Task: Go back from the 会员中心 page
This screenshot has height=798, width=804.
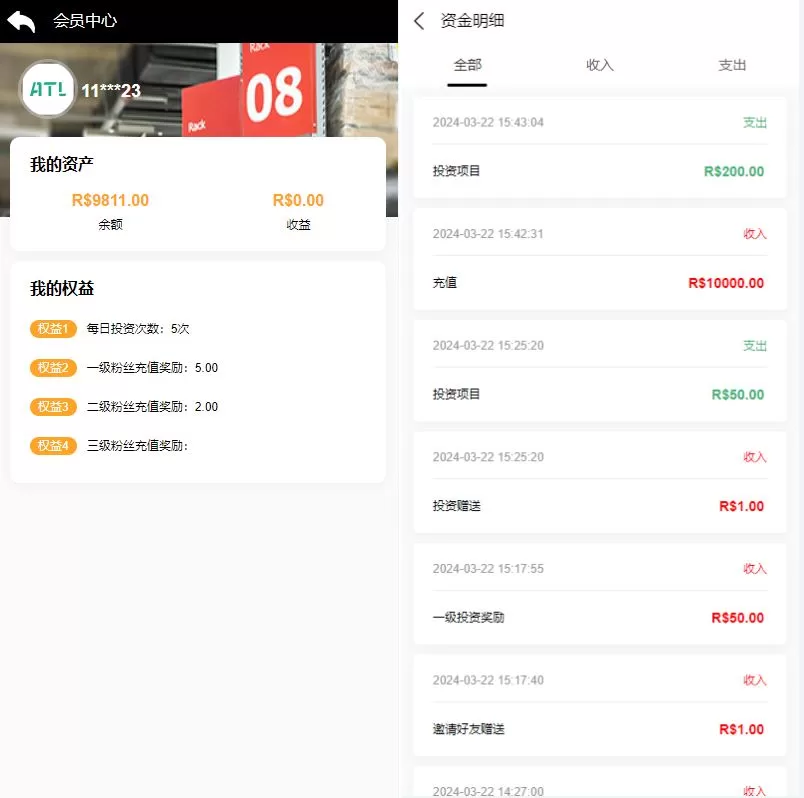Action: point(21,20)
